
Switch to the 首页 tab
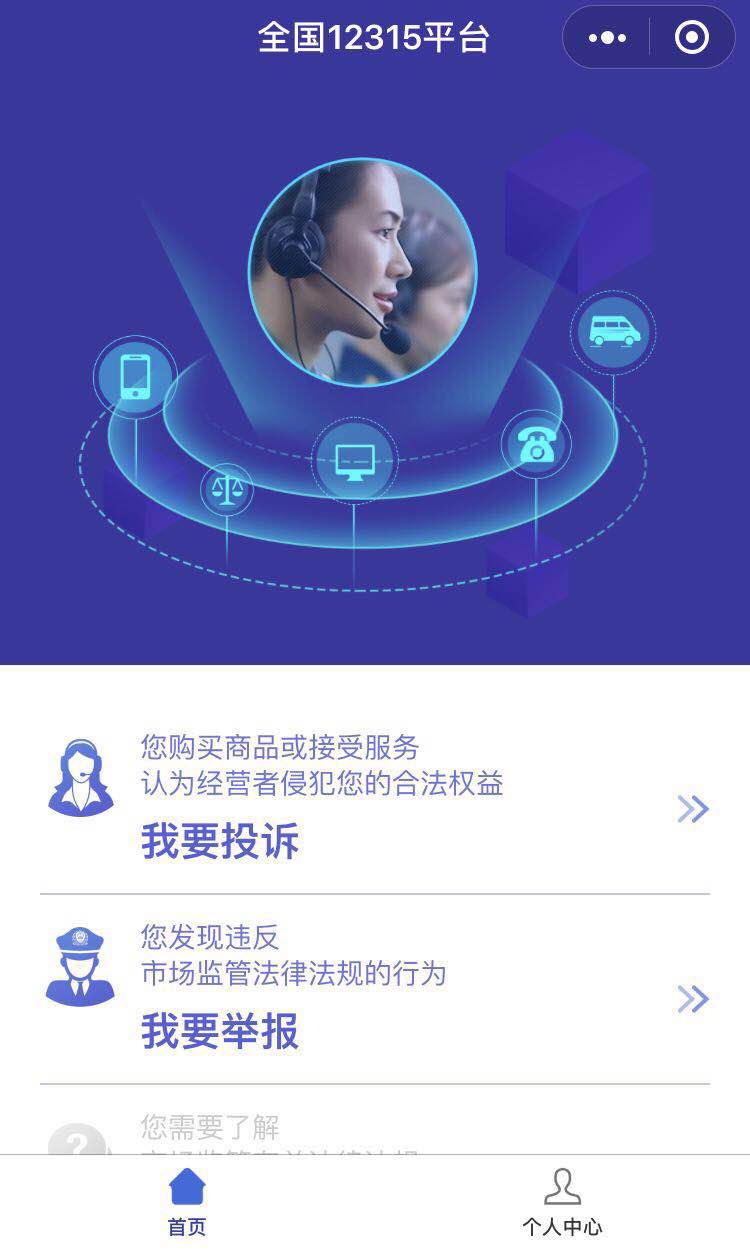pos(187,1203)
